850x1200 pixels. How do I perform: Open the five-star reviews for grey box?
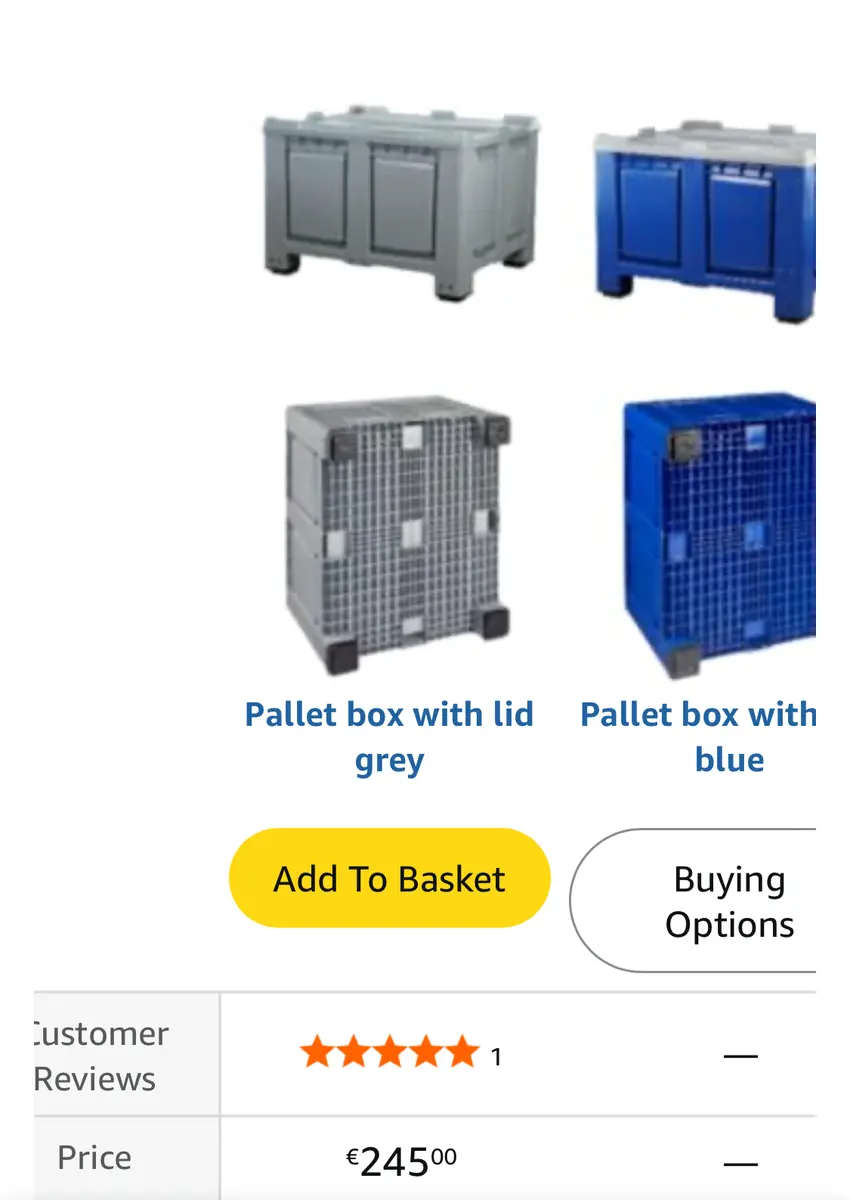[x=389, y=1053]
